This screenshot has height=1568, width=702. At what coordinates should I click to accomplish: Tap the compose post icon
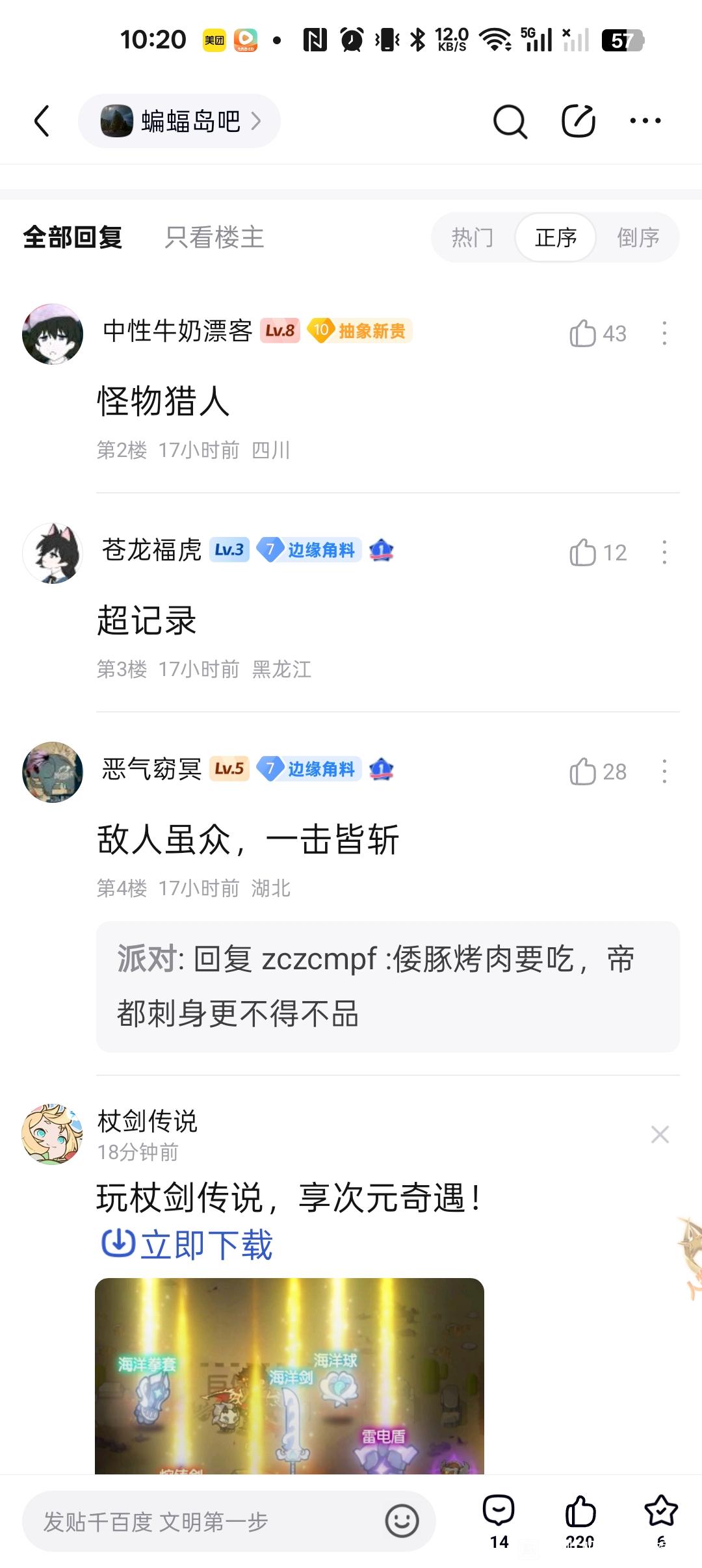point(578,121)
